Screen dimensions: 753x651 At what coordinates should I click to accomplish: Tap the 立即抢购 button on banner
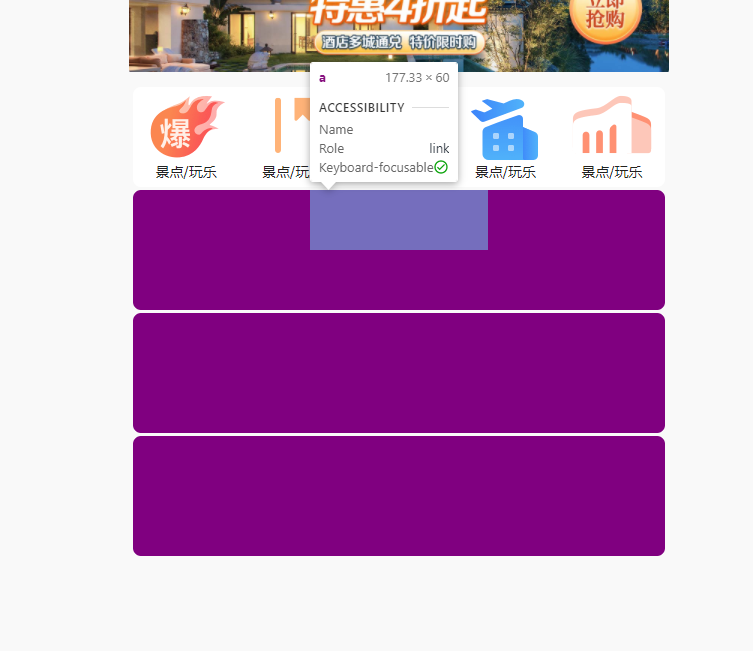[x=604, y=18]
